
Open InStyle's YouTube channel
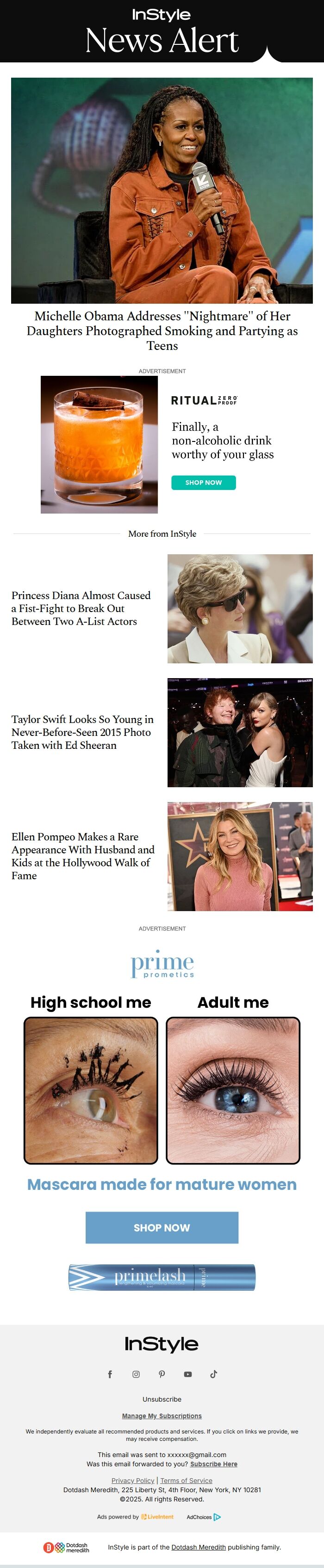[187, 1374]
